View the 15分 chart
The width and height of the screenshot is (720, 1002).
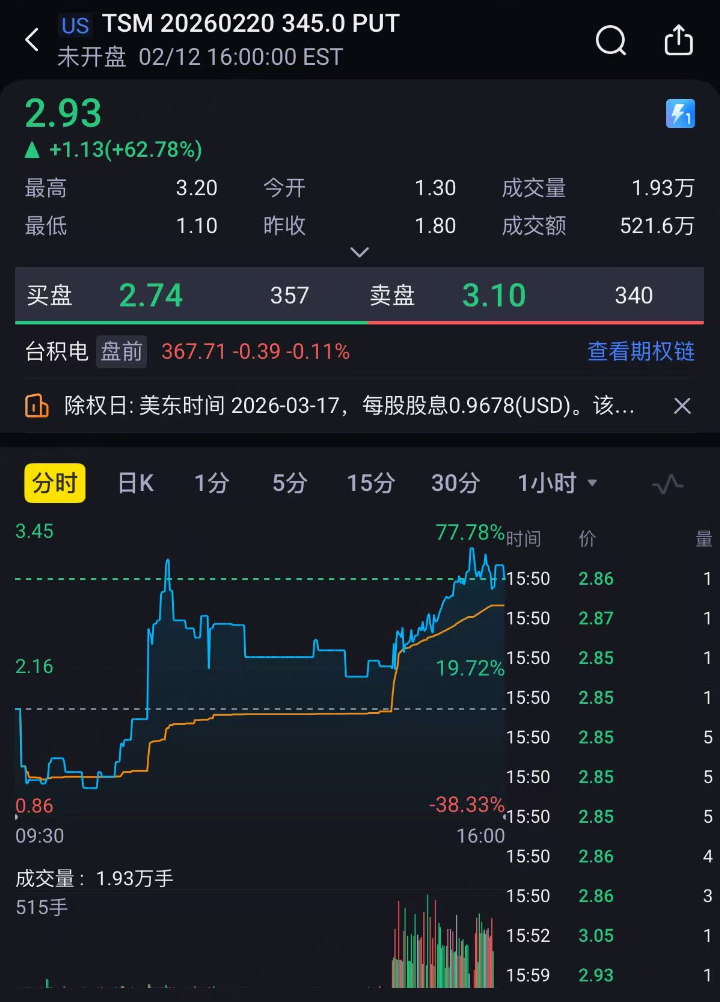click(370, 484)
